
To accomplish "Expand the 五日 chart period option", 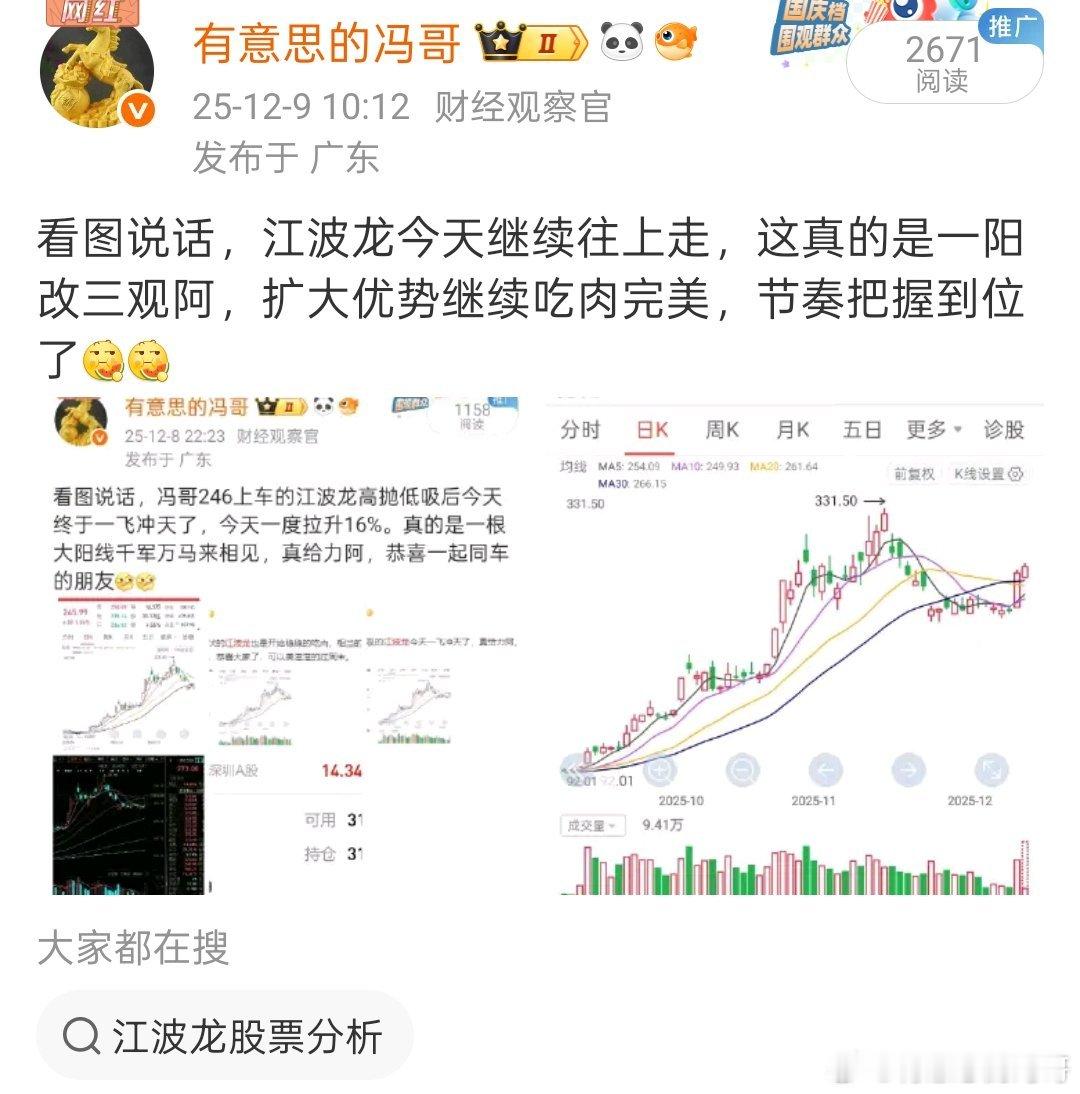I will pyautogui.click(x=861, y=430).
